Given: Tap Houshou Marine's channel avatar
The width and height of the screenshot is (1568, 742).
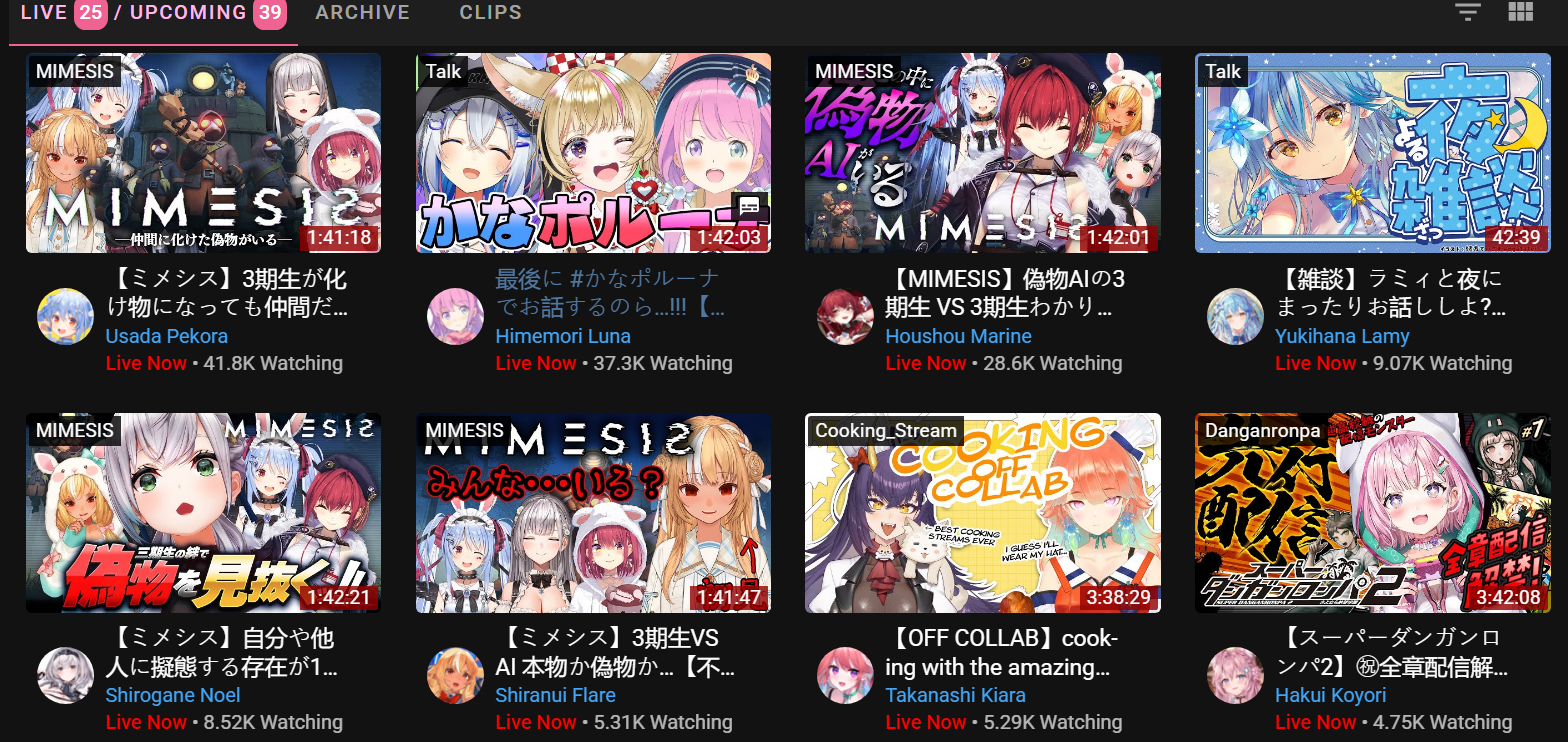Looking at the screenshot, I should 846,317.
